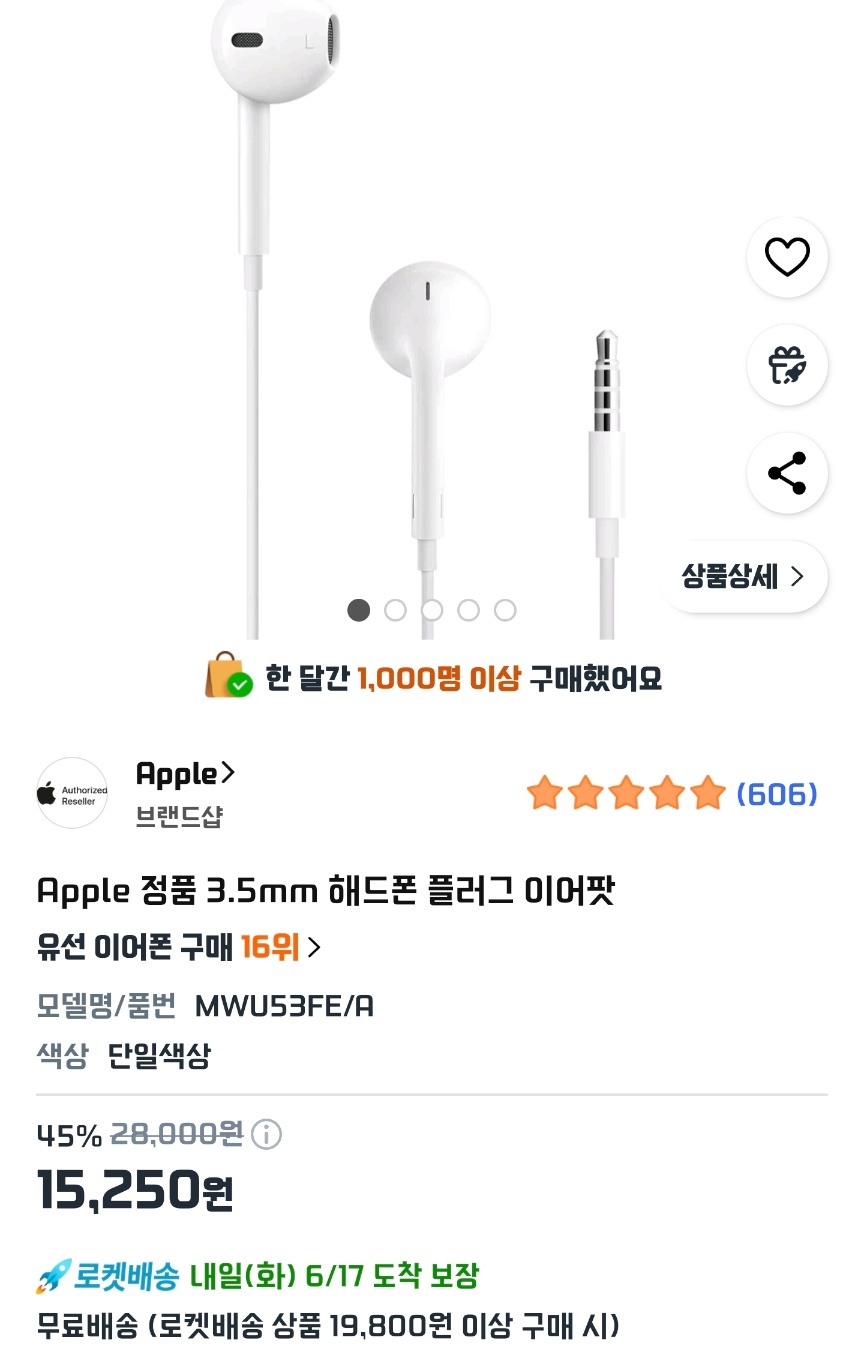
Task: Open the Apple Authorized Reseller logo
Action: 72,794
